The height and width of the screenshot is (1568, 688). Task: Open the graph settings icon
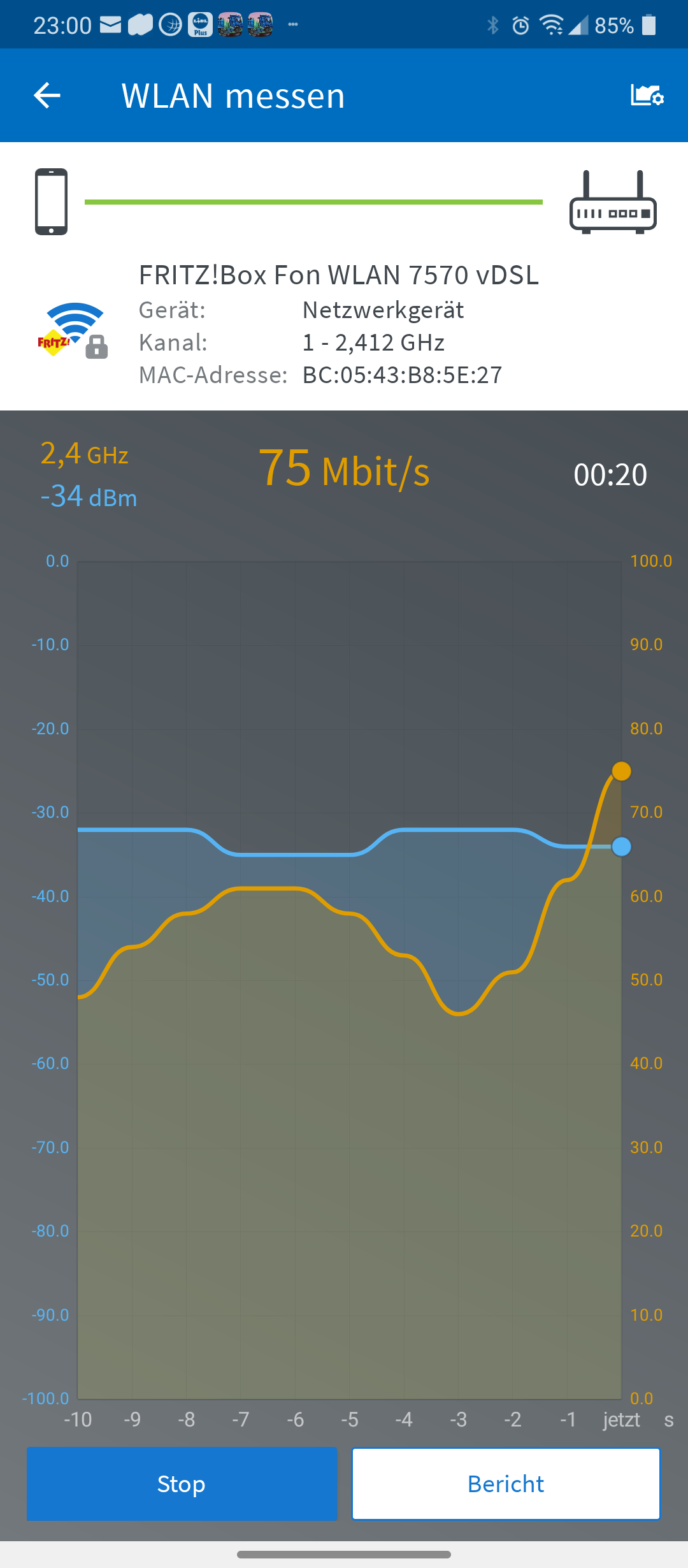pos(647,96)
